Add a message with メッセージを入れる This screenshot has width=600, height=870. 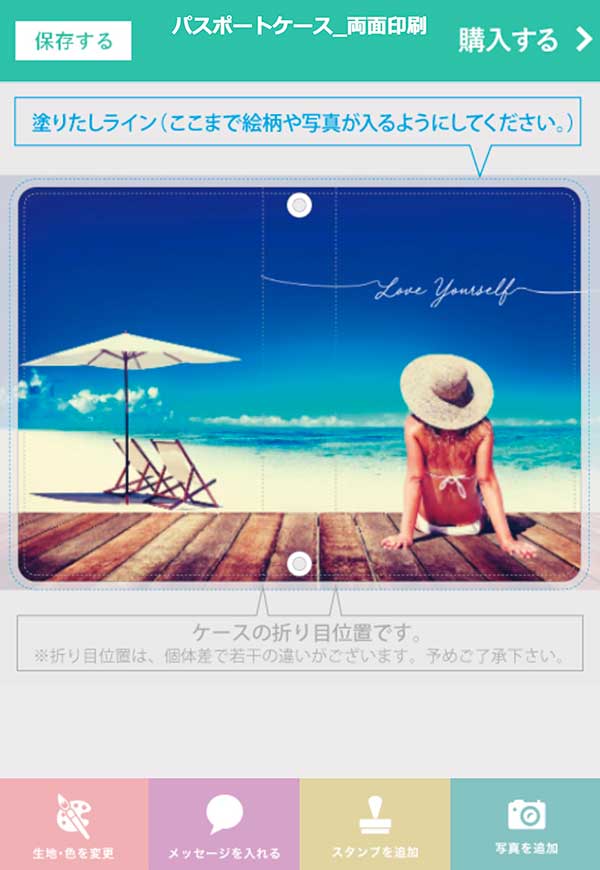(x=224, y=824)
